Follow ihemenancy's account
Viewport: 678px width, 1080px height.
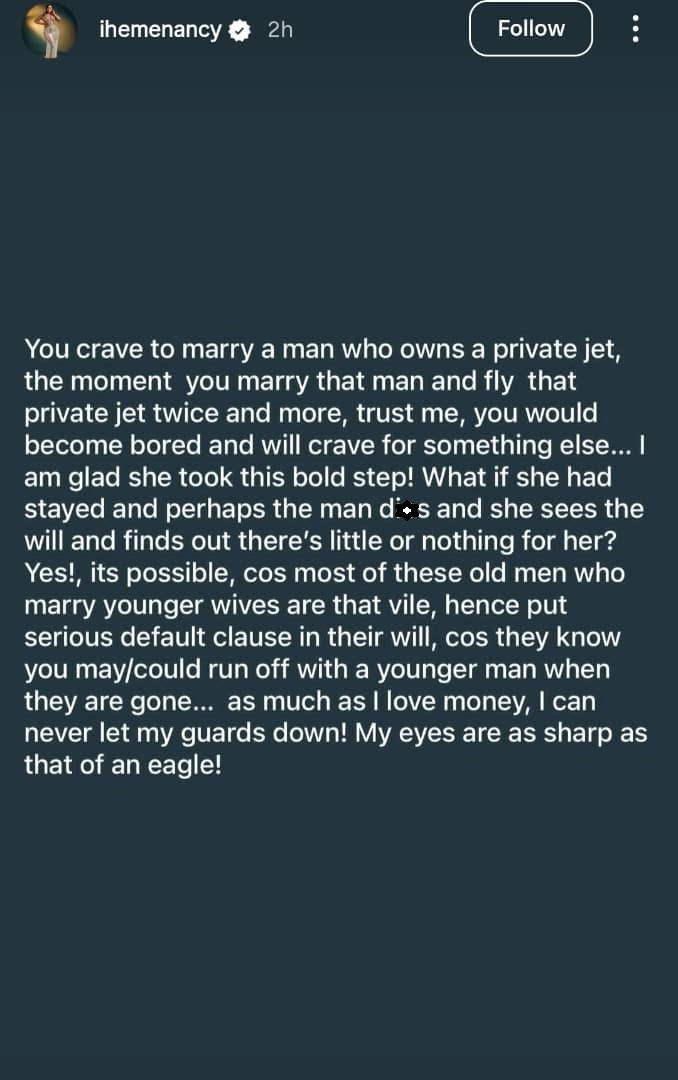(531, 29)
